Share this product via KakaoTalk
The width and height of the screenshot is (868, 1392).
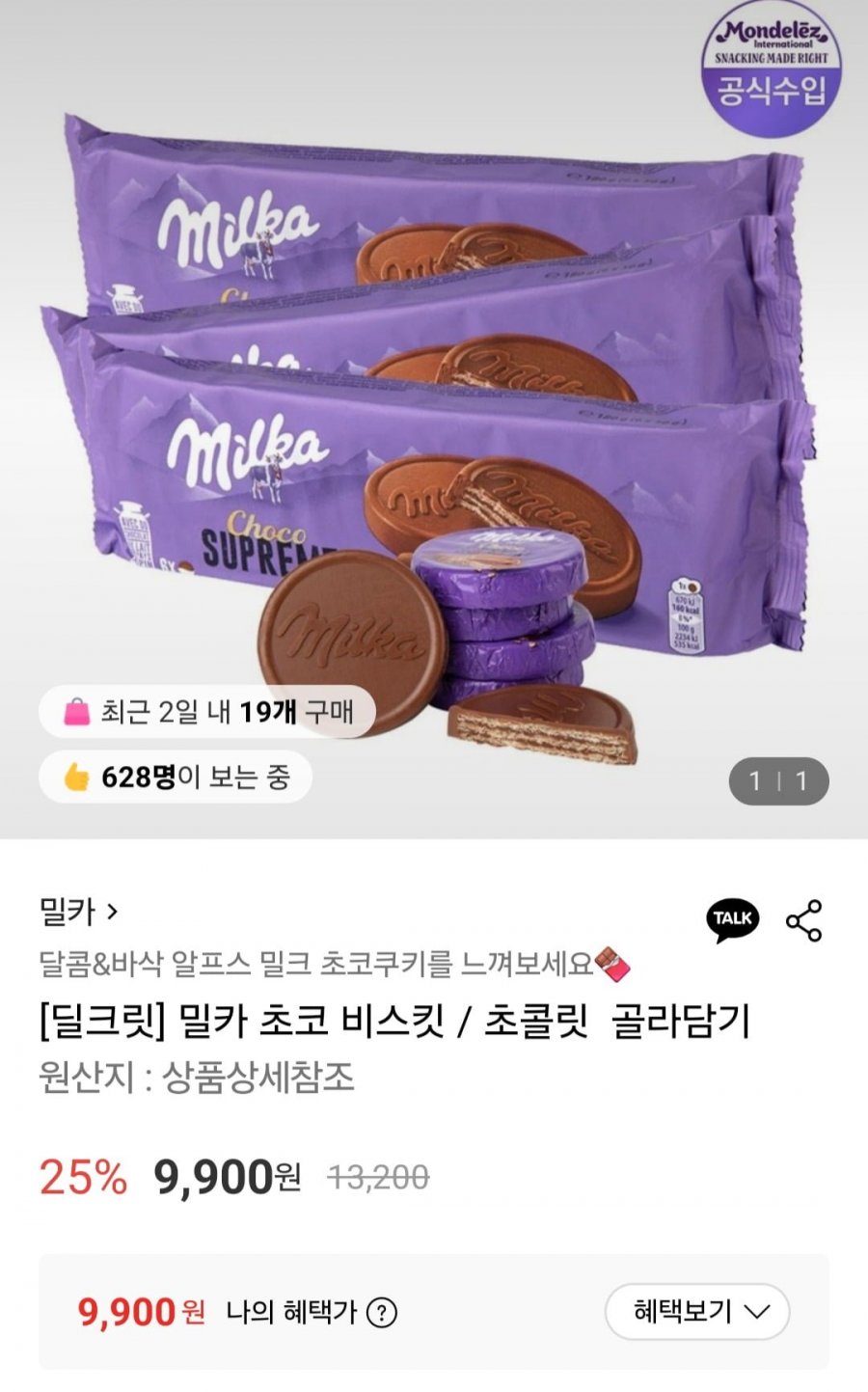coord(733,919)
